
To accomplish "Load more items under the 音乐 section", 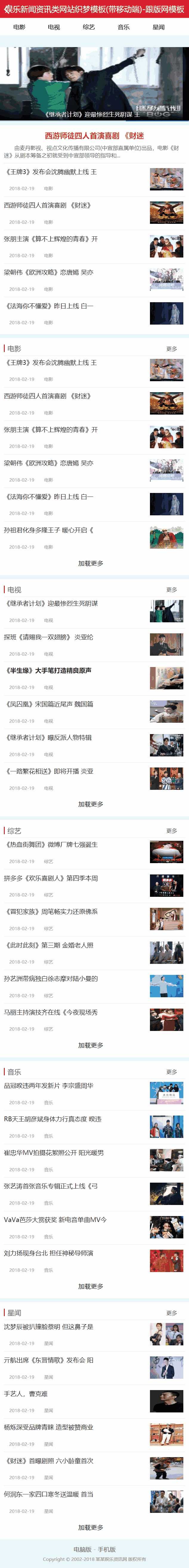I will click(x=90, y=1286).
